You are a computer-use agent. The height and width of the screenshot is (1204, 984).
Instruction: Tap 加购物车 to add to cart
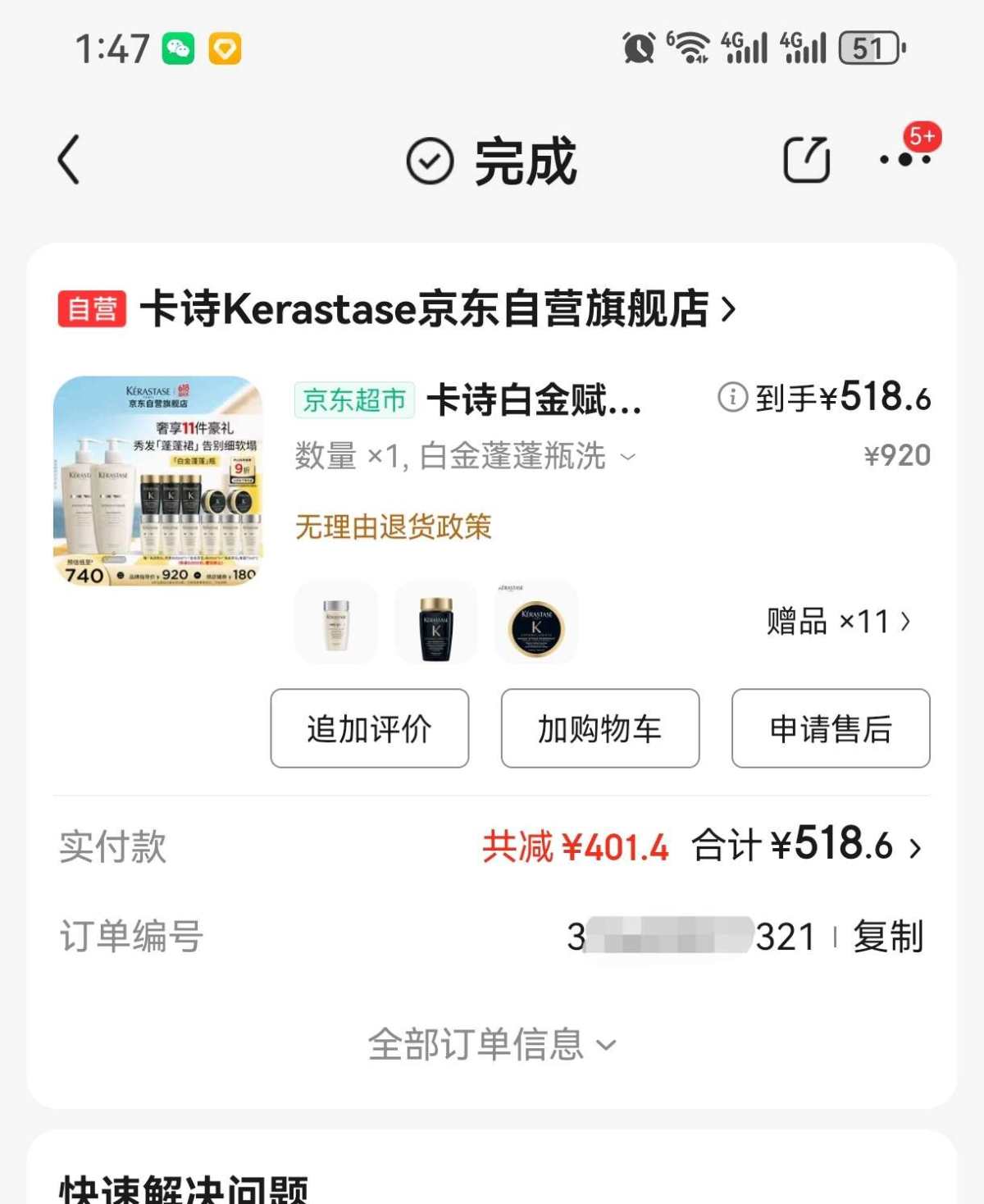[599, 729]
